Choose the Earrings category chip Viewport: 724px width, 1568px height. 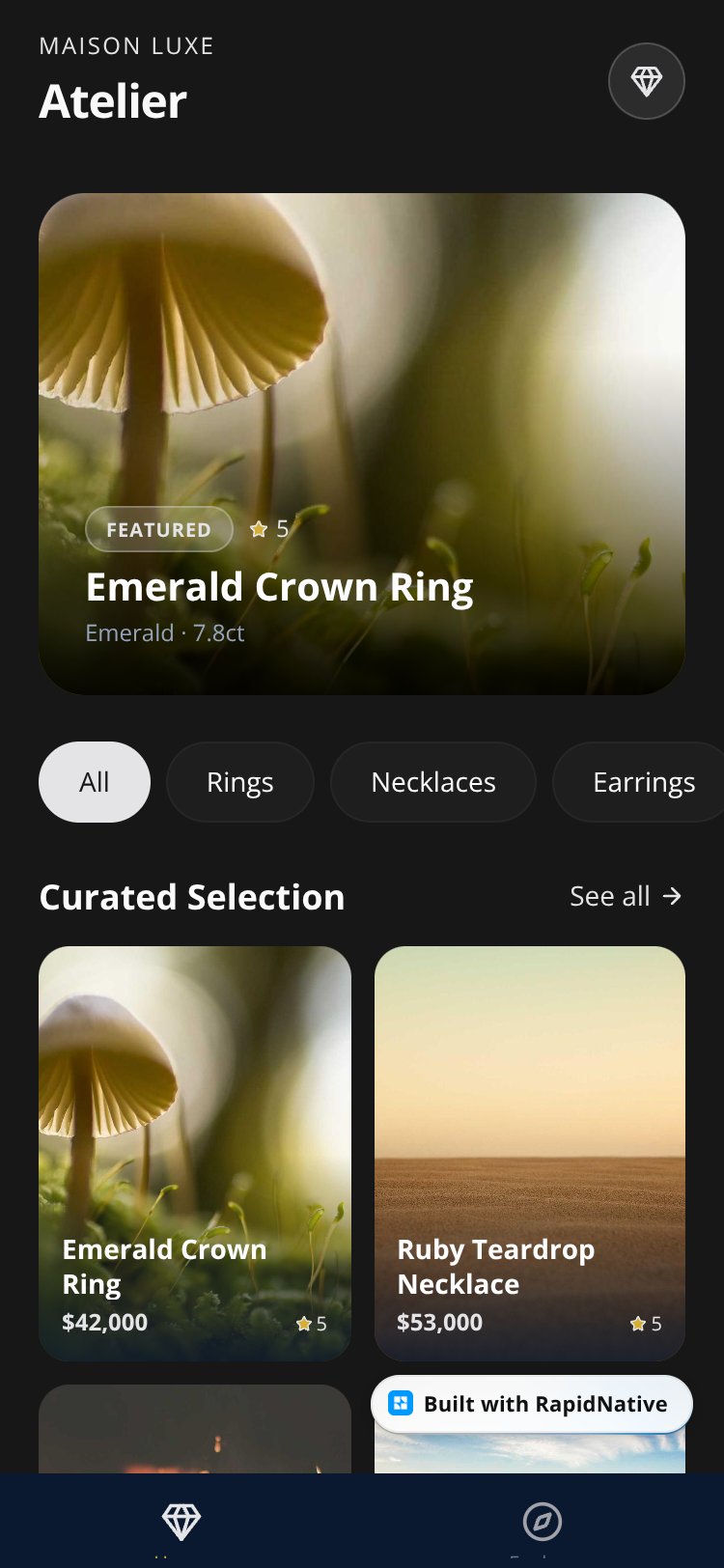639,782
